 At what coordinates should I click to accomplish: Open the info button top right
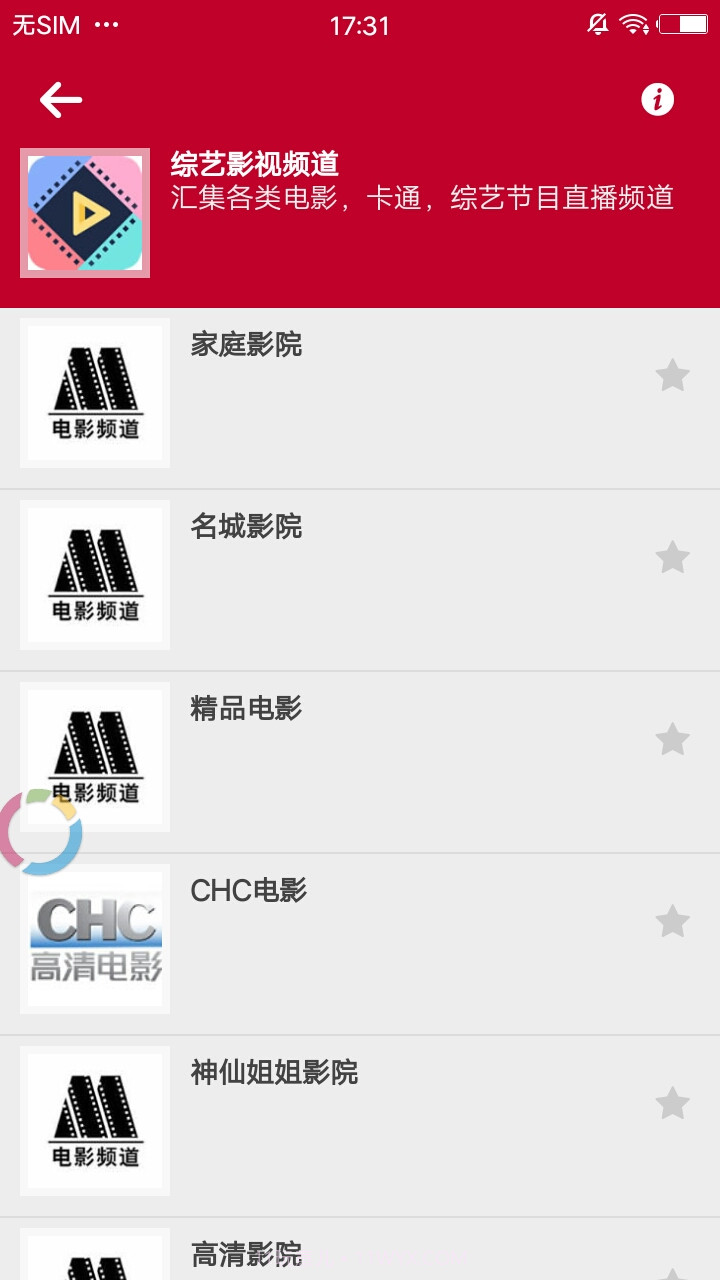pyautogui.click(x=658, y=99)
